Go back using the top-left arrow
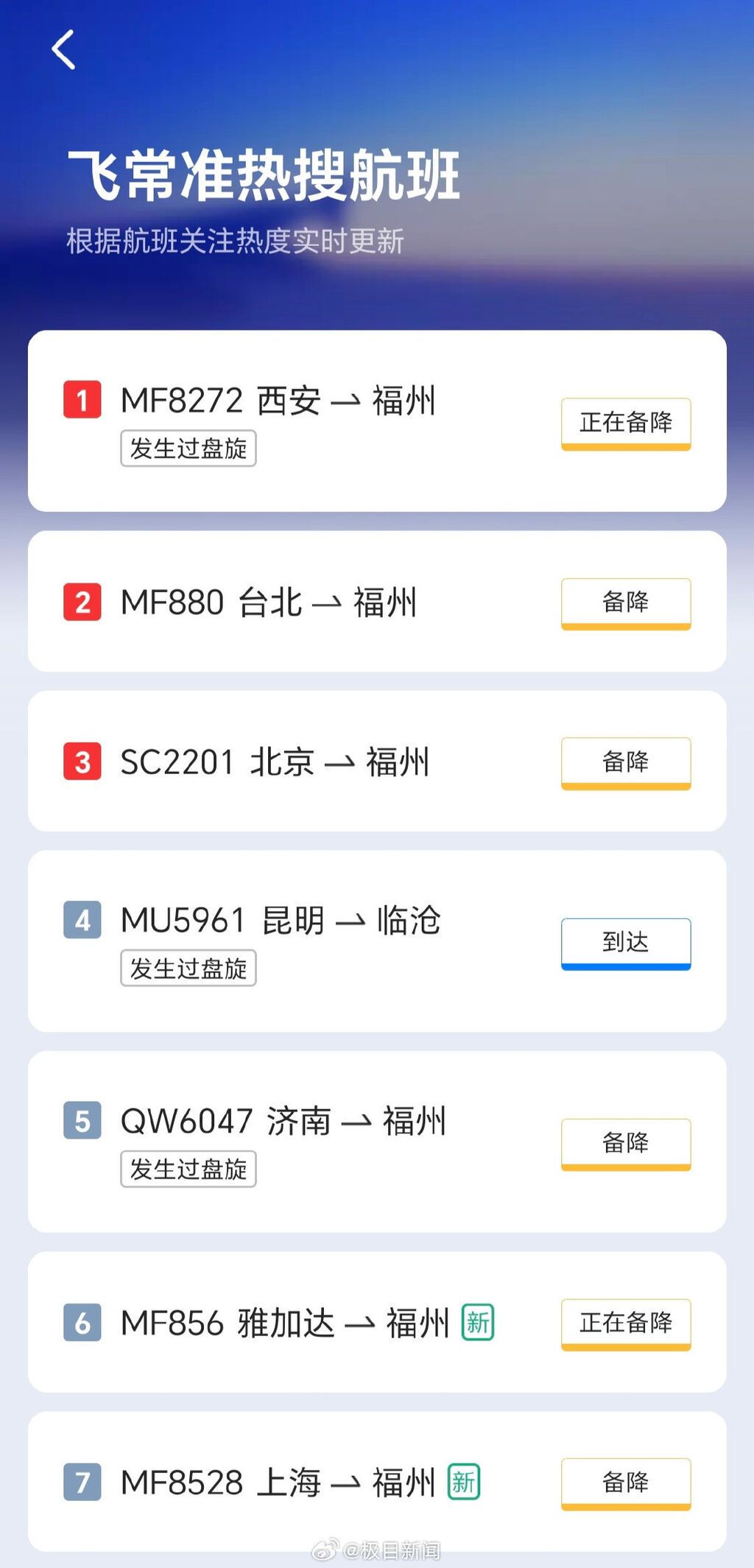The image size is (754, 1568). click(x=63, y=50)
